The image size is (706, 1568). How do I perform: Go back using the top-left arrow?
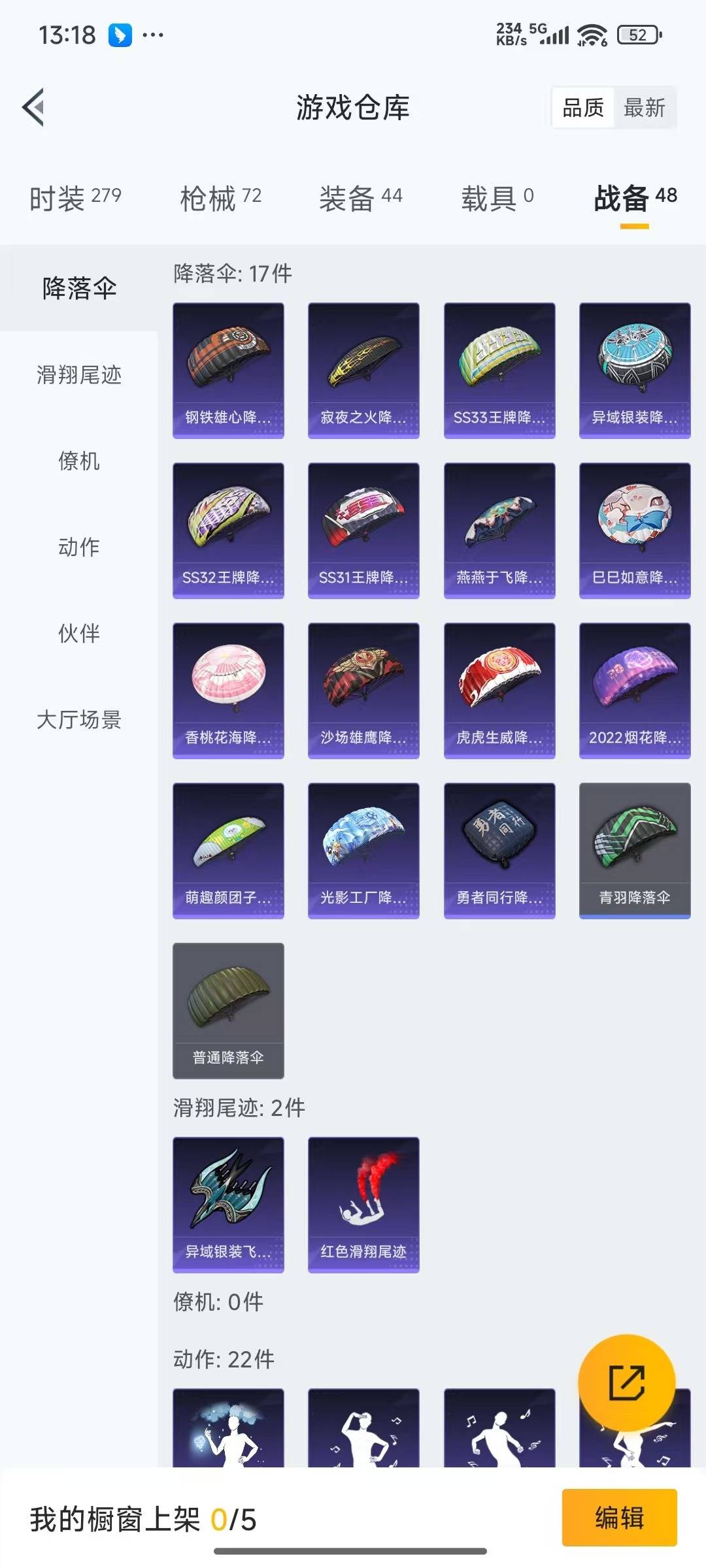[34, 107]
